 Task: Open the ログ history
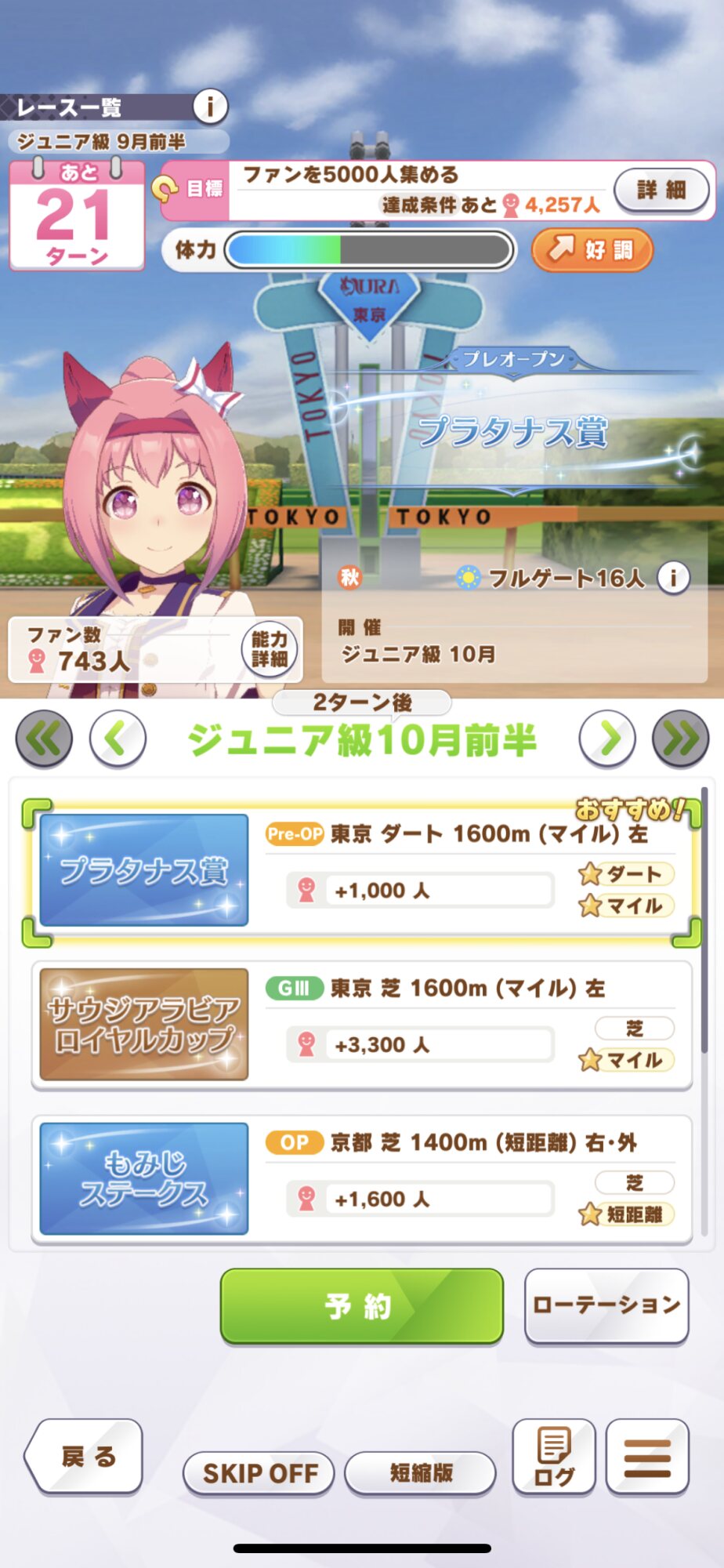554,1457
